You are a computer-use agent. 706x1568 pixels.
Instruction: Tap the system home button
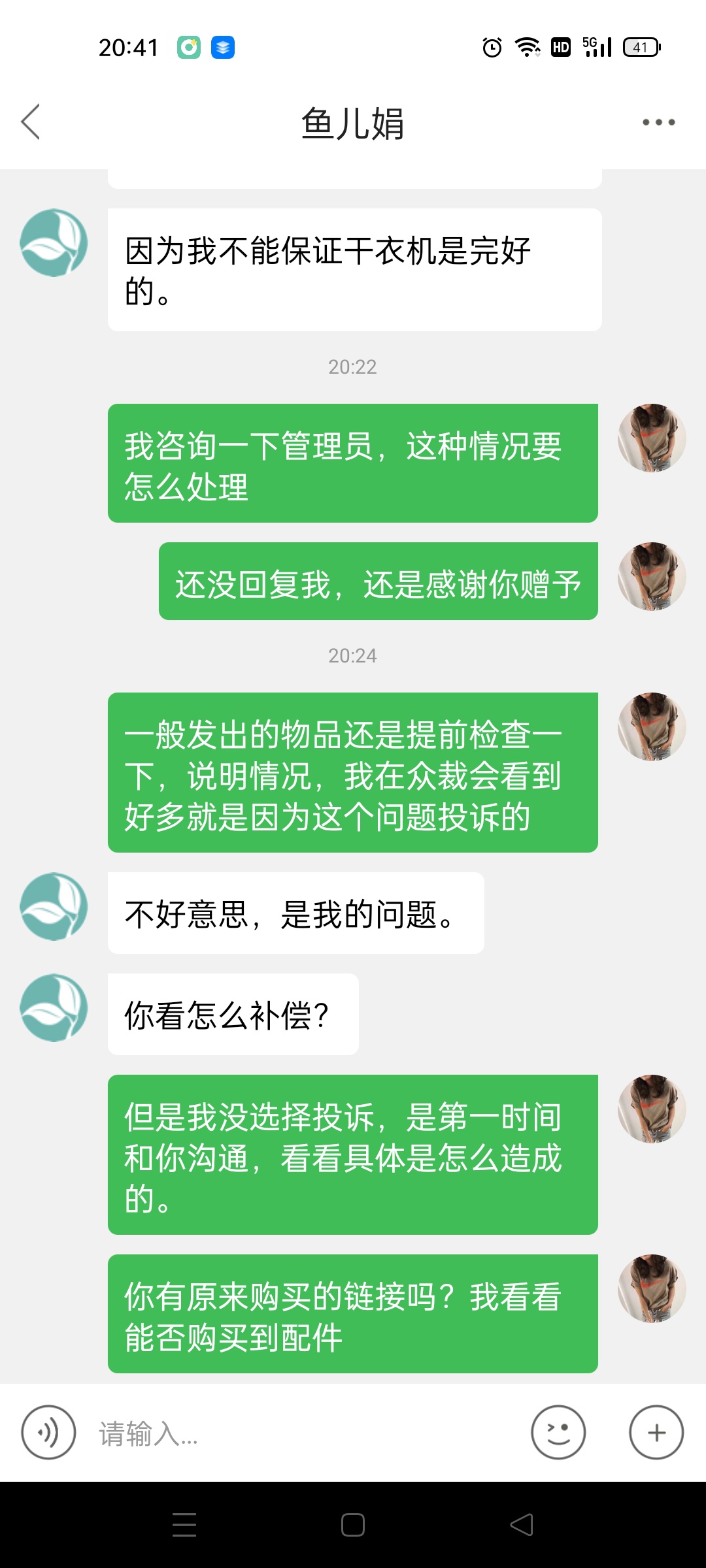pos(353,1525)
